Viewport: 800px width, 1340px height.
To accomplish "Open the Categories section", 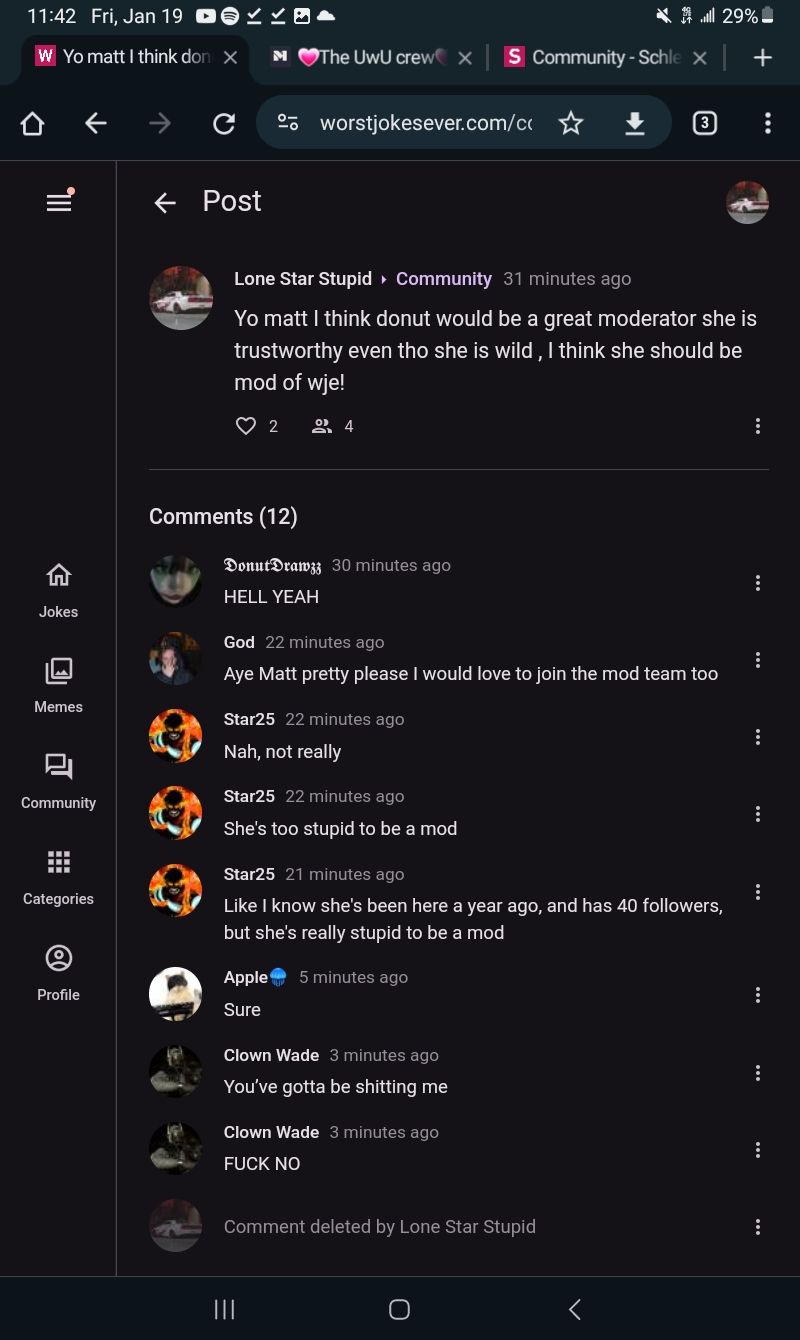I will tap(59, 876).
